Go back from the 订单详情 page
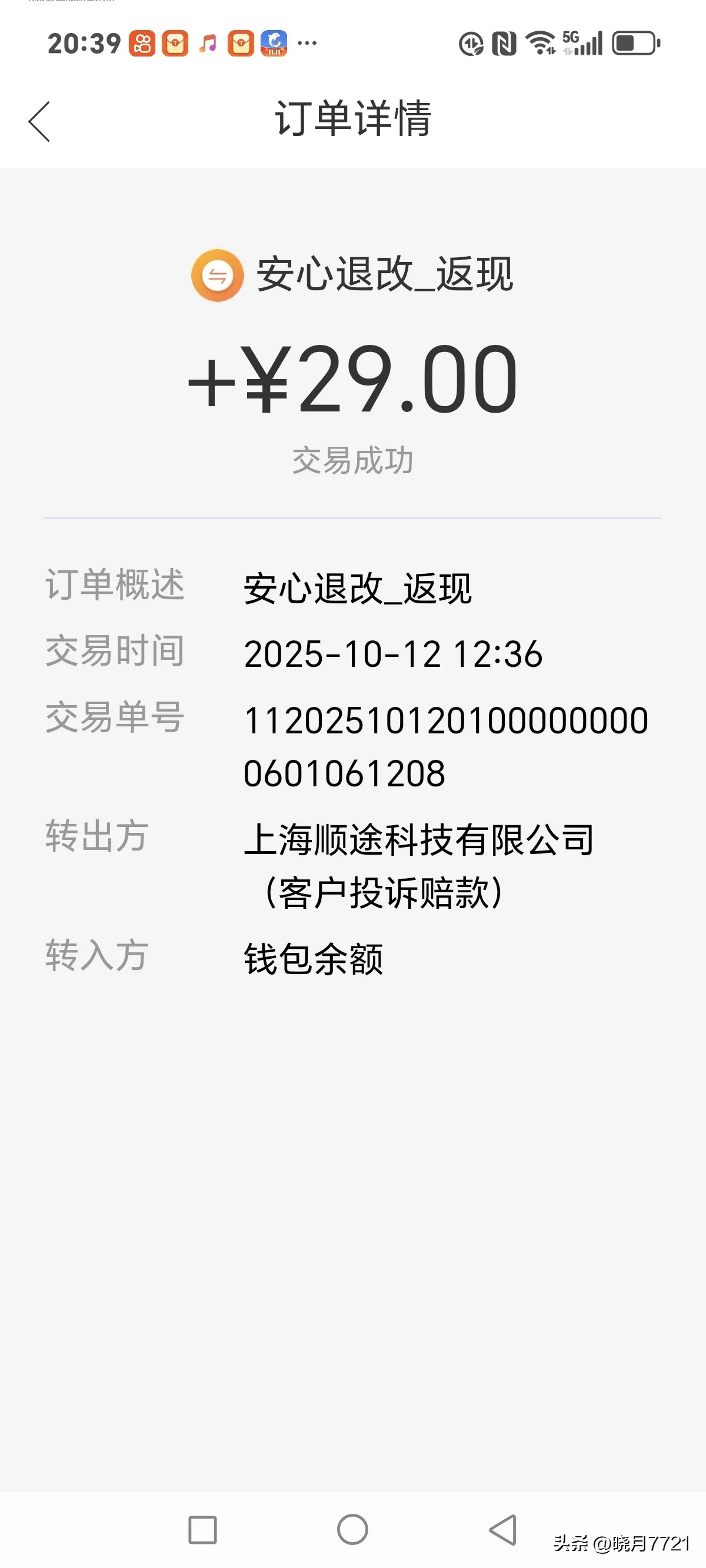Screen dimensions: 706x1568 [x=39, y=121]
